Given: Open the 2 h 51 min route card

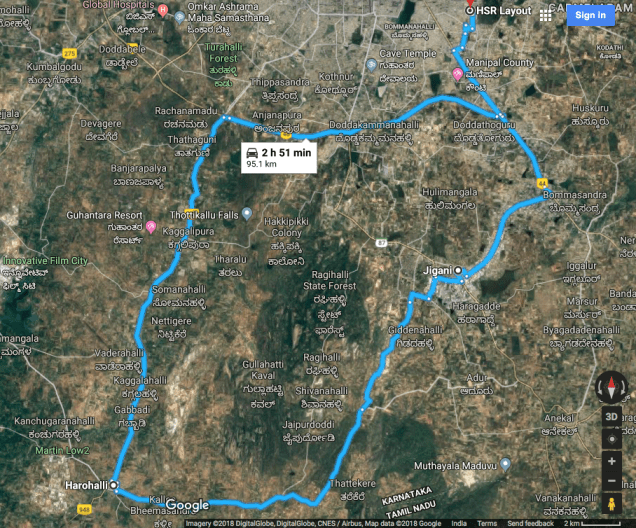Looking at the screenshot, I should coord(278,157).
